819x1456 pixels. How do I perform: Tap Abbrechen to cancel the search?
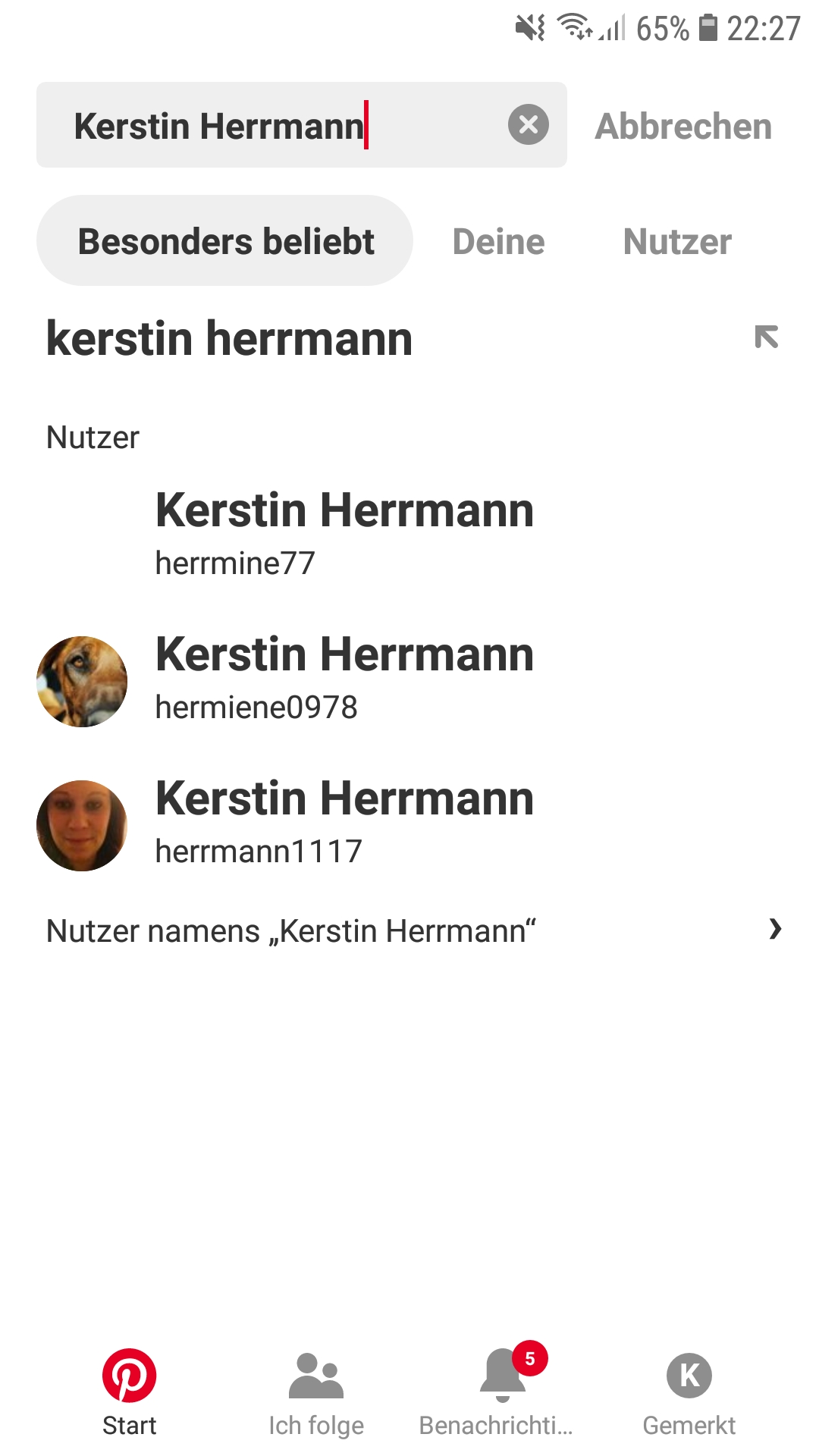pos(683,126)
